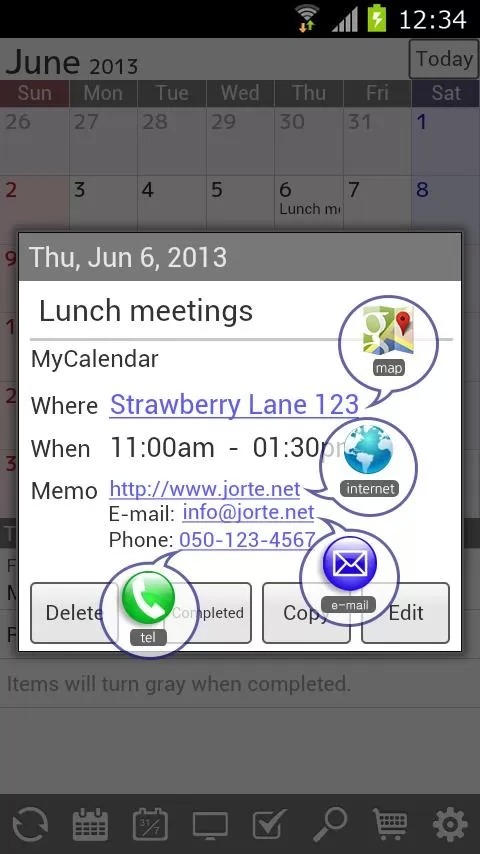Delete the Lunch meetings event
The width and height of the screenshot is (480, 854).
click(74, 613)
